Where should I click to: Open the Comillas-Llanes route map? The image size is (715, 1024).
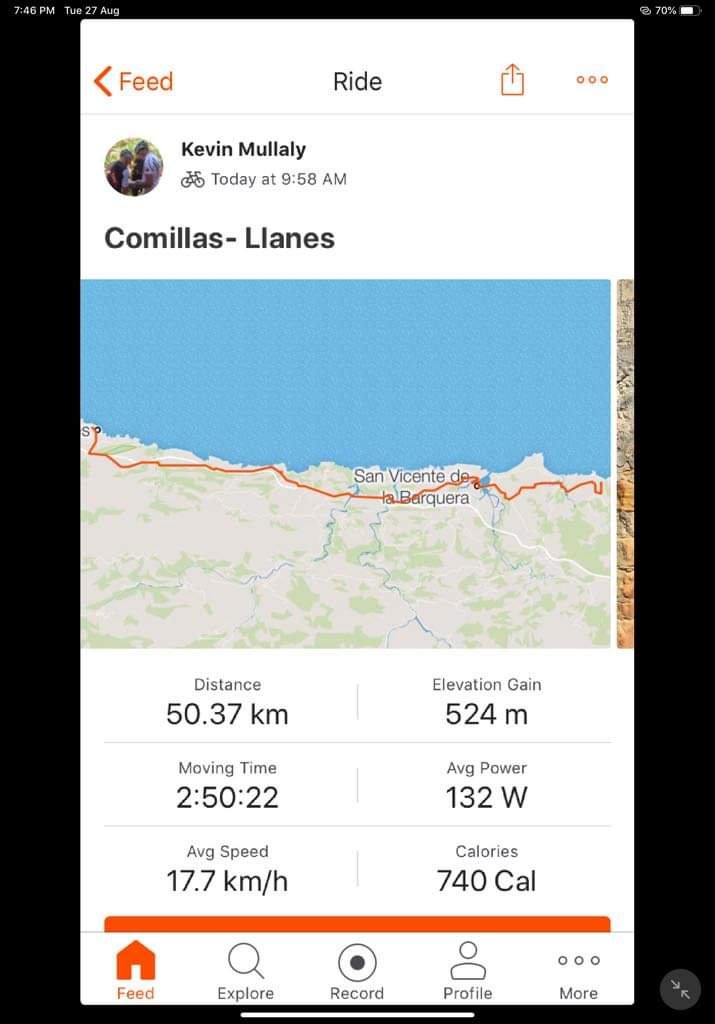click(345, 463)
